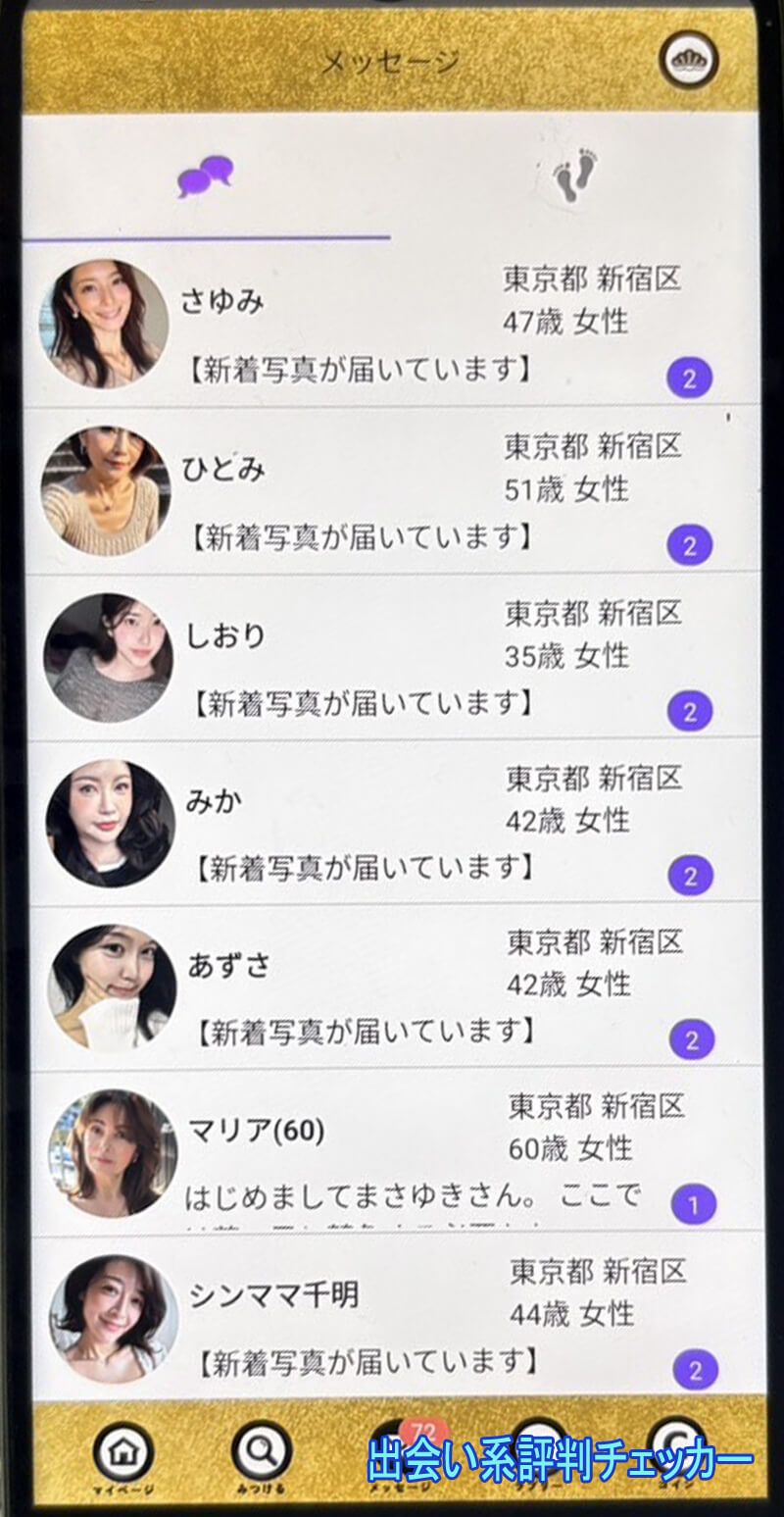The width and height of the screenshot is (784, 1517).
Task: Open the コイン icon in bottom bar
Action: pyautogui.click(x=671, y=1448)
